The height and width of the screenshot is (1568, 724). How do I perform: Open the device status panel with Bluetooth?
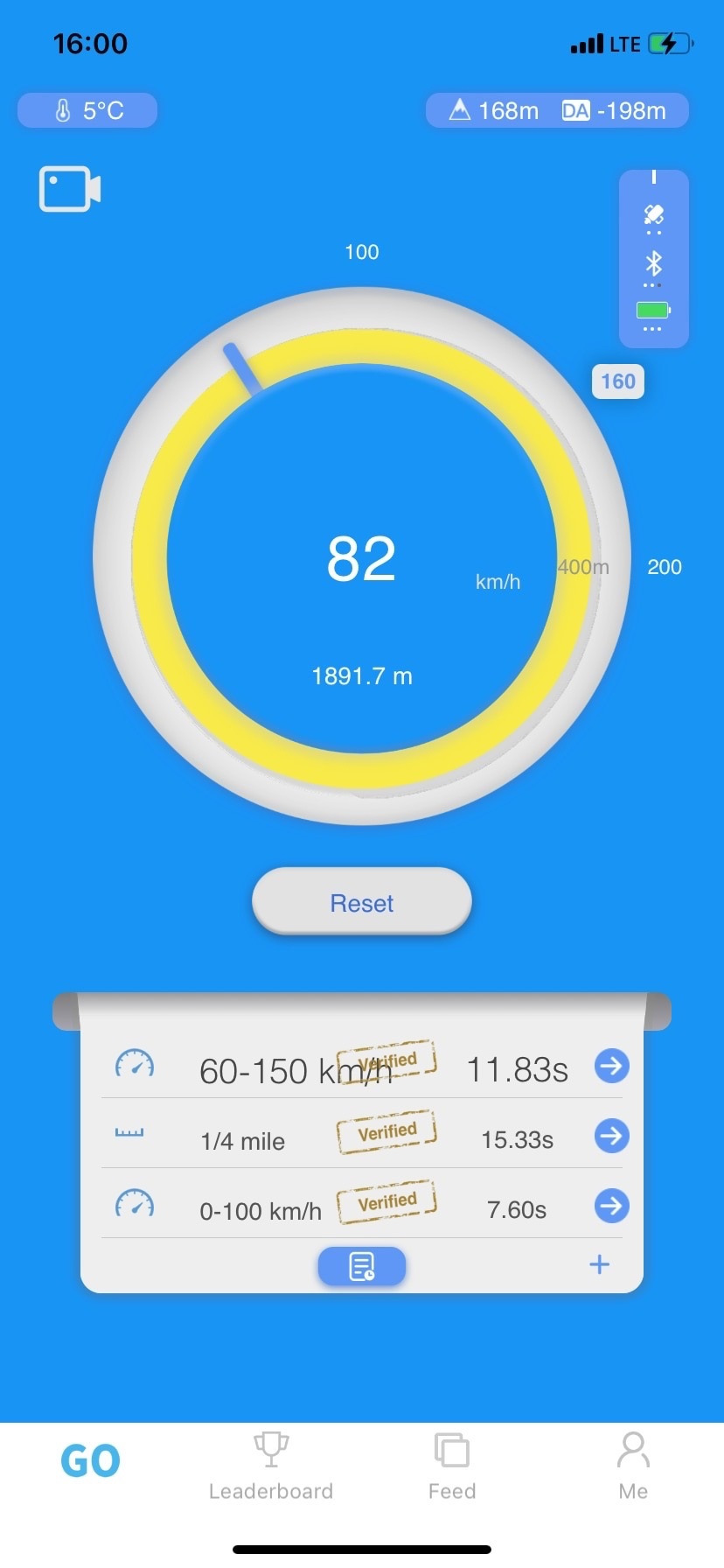654,259
